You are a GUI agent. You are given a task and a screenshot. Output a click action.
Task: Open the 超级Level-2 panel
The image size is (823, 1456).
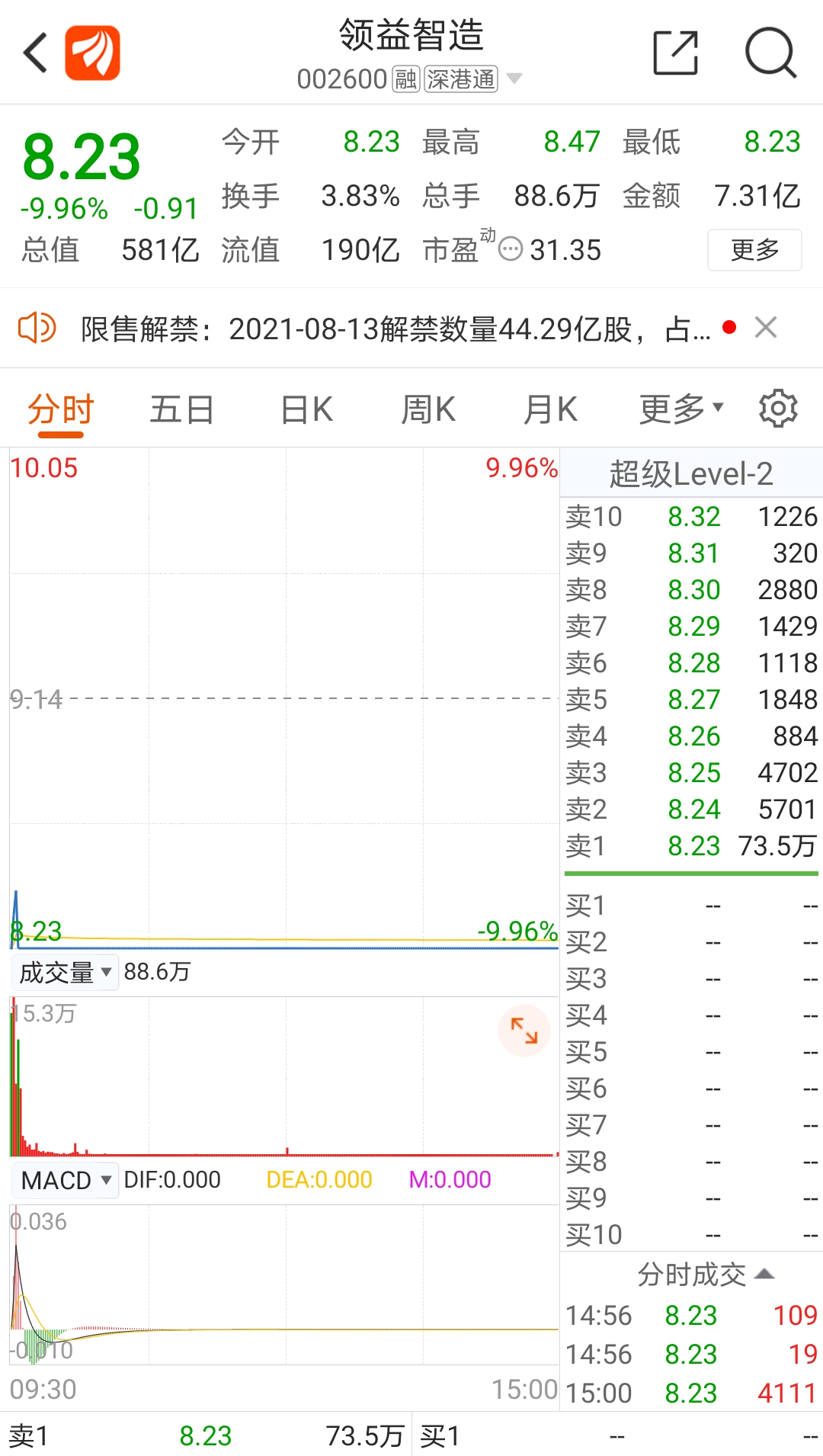click(x=690, y=473)
